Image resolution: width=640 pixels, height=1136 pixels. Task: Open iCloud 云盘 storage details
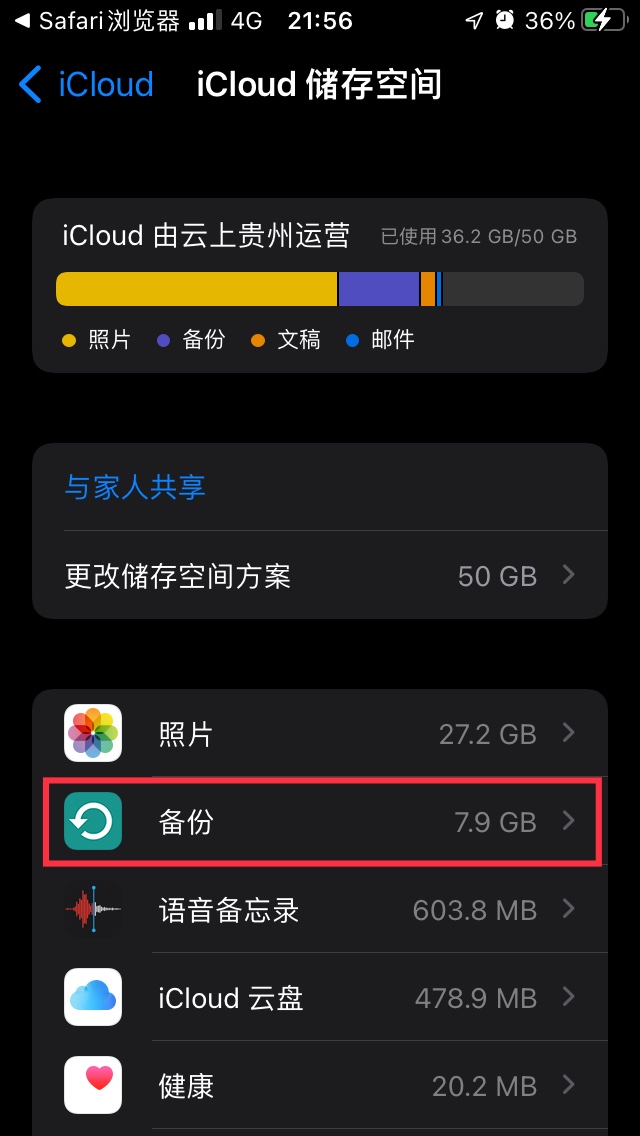[319, 997]
